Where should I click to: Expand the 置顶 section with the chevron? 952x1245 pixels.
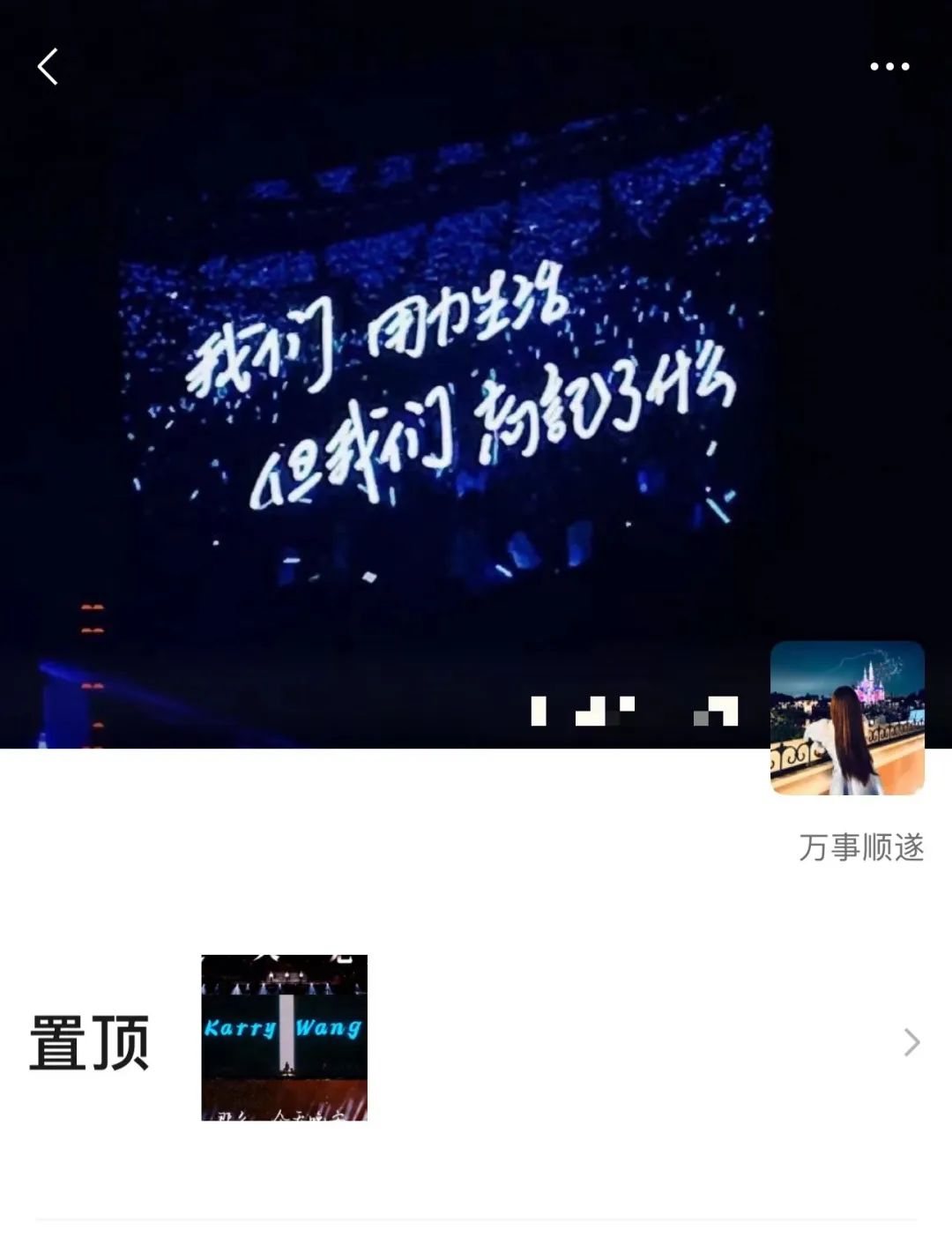click(911, 1042)
